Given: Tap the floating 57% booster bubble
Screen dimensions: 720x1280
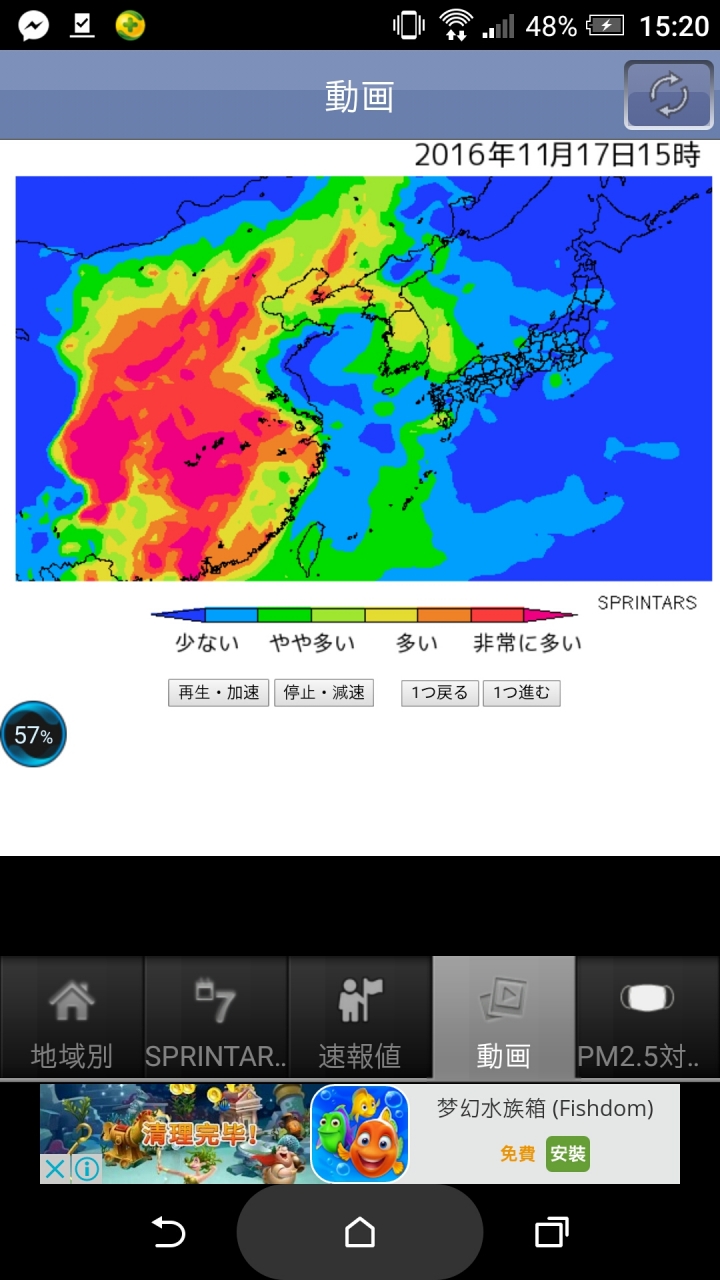Looking at the screenshot, I should click(34, 735).
